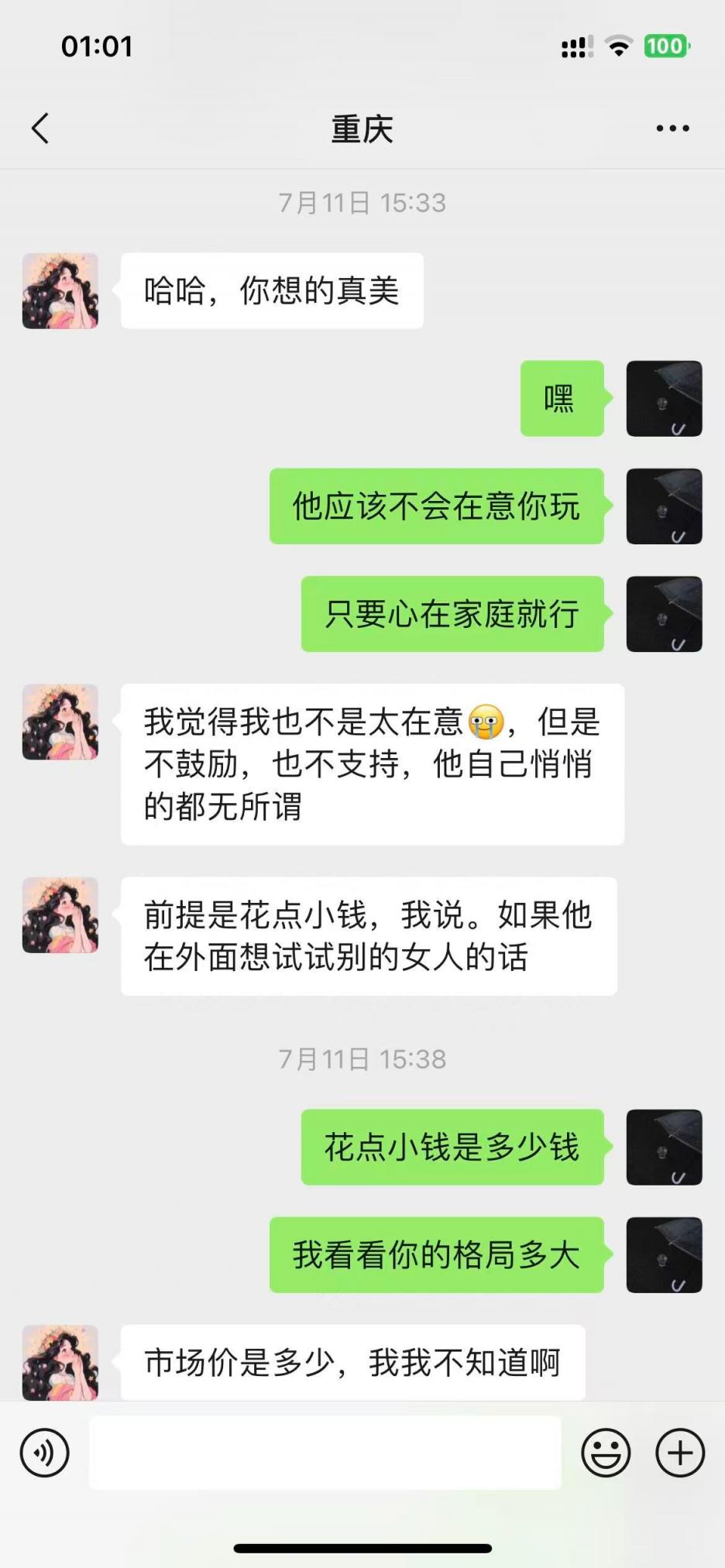Open the emoji sticker panel

click(606, 1453)
